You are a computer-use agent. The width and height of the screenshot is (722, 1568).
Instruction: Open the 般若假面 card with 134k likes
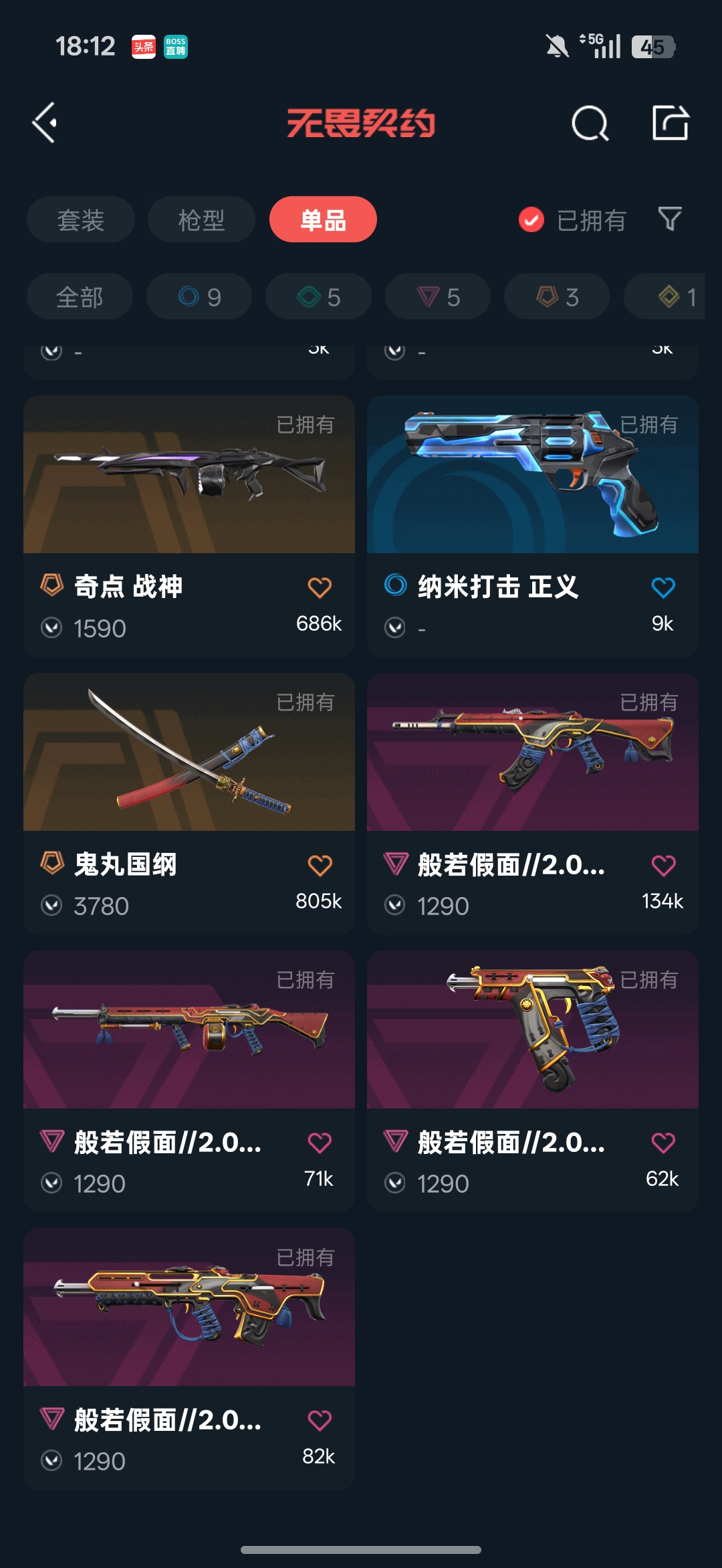pyautogui.click(x=532, y=769)
